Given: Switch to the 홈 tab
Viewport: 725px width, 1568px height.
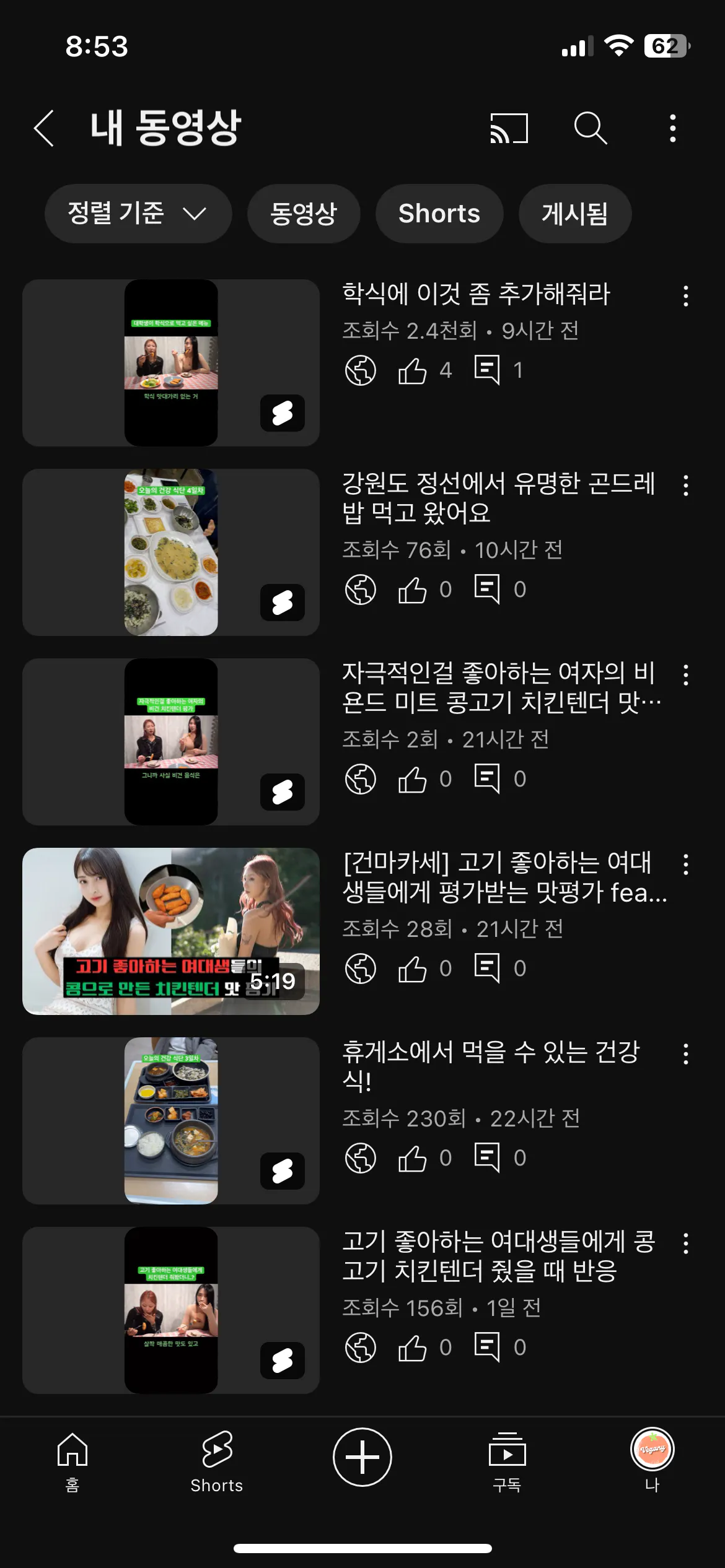Looking at the screenshot, I should [x=72, y=1460].
